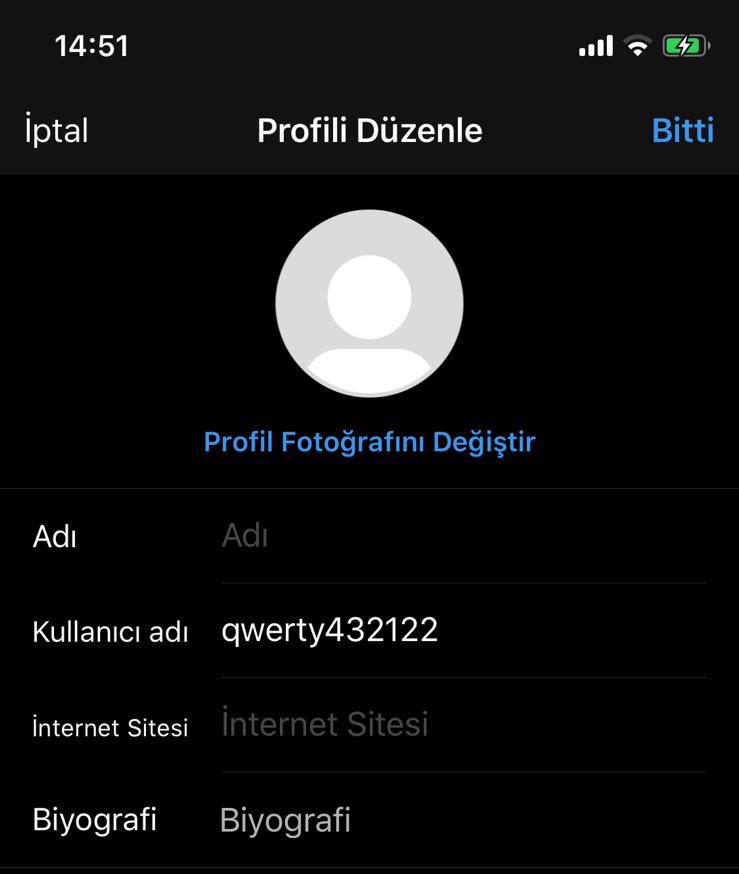The width and height of the screenshot is (739, 874).
Task: Tap the person silhouette inside the avatar circle
Action: [369, 310]
